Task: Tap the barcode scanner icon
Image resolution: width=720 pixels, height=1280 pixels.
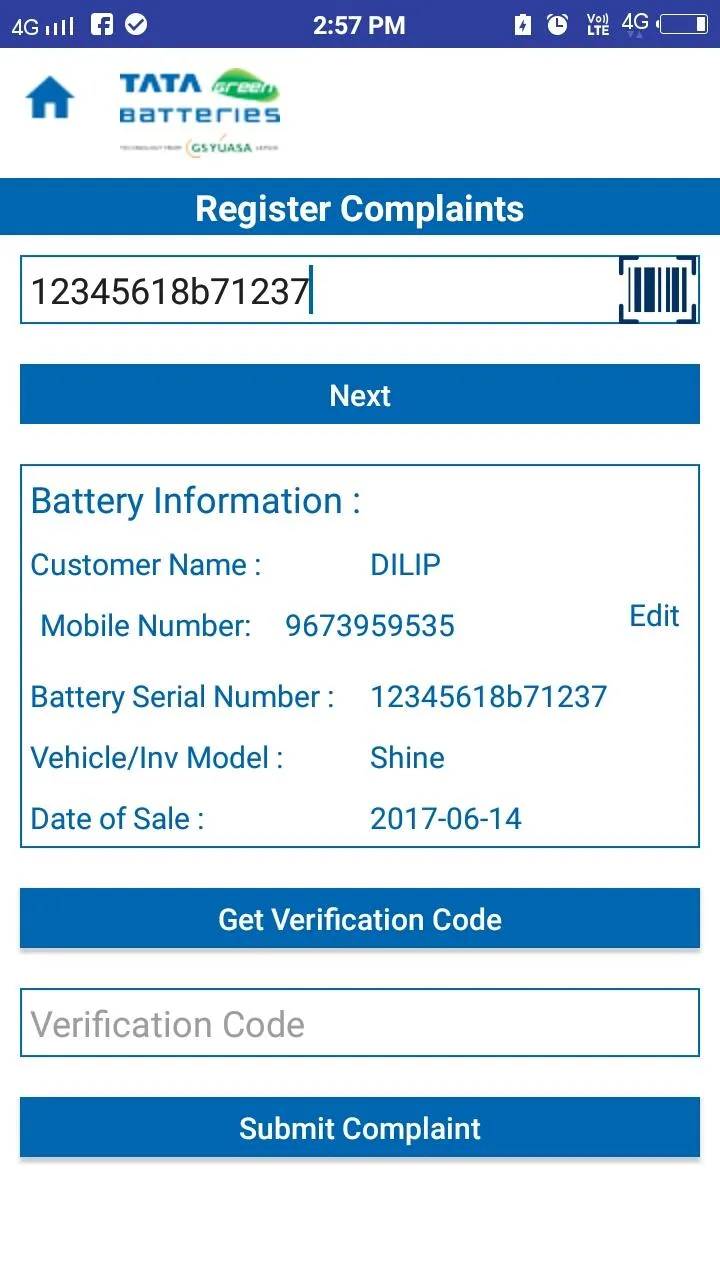Action: 657,290
